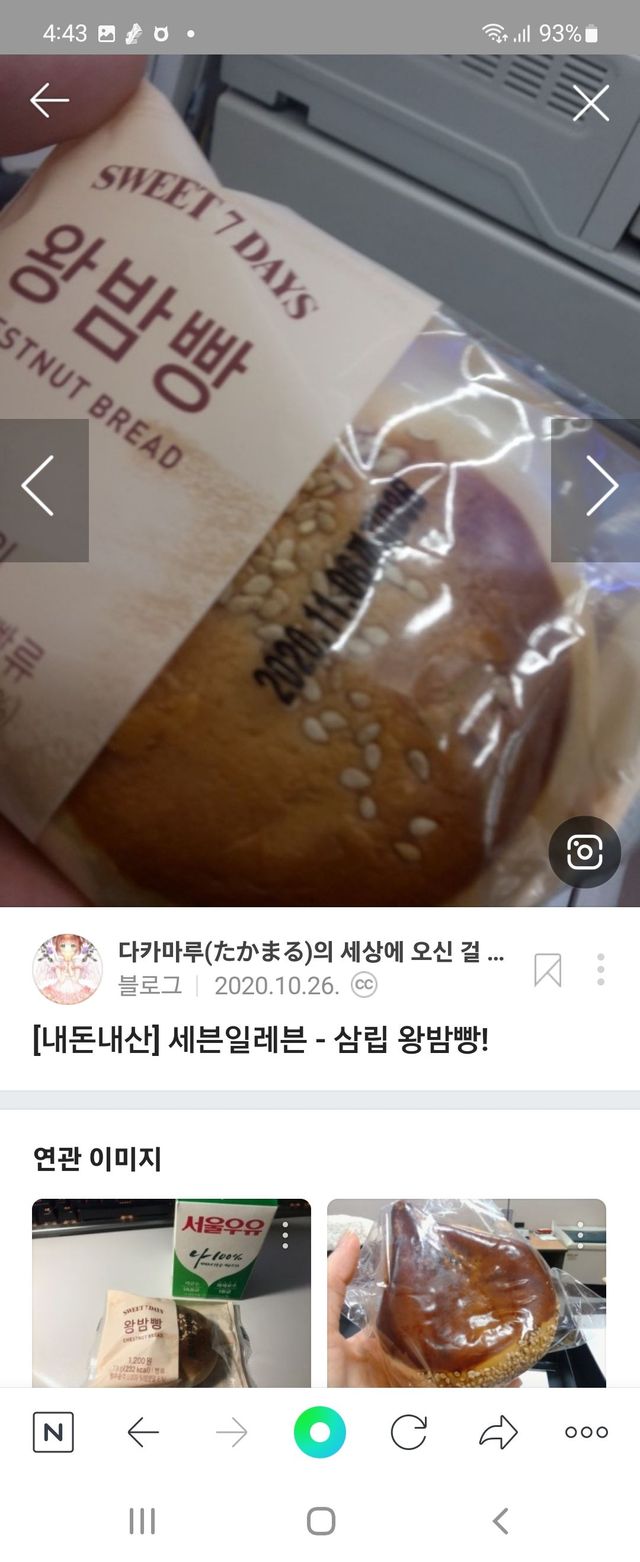Close the image viewer
The width and height of the screenshot is (640, 1562).
pos(591,102)
